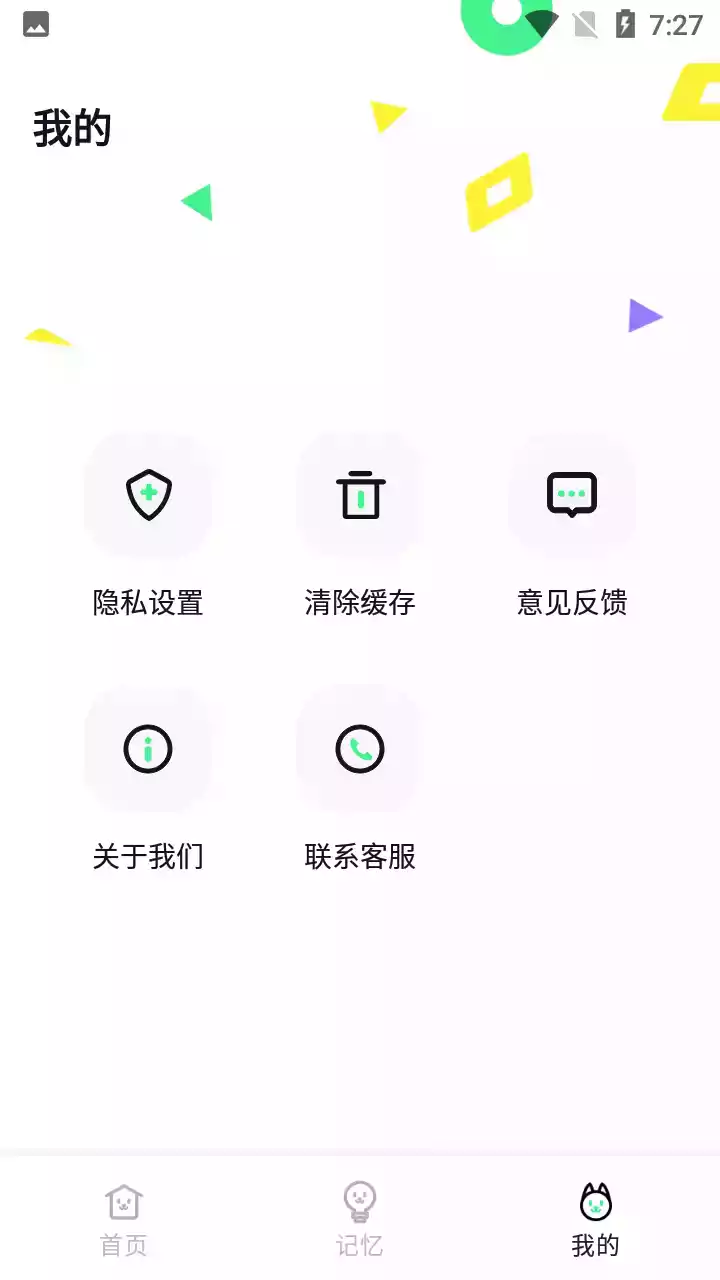Image resolution: width=720 pixels, height=1280 pixels.
Task: Tap the 清除缓存 trash can icon
Action: [x=360, y=495]
